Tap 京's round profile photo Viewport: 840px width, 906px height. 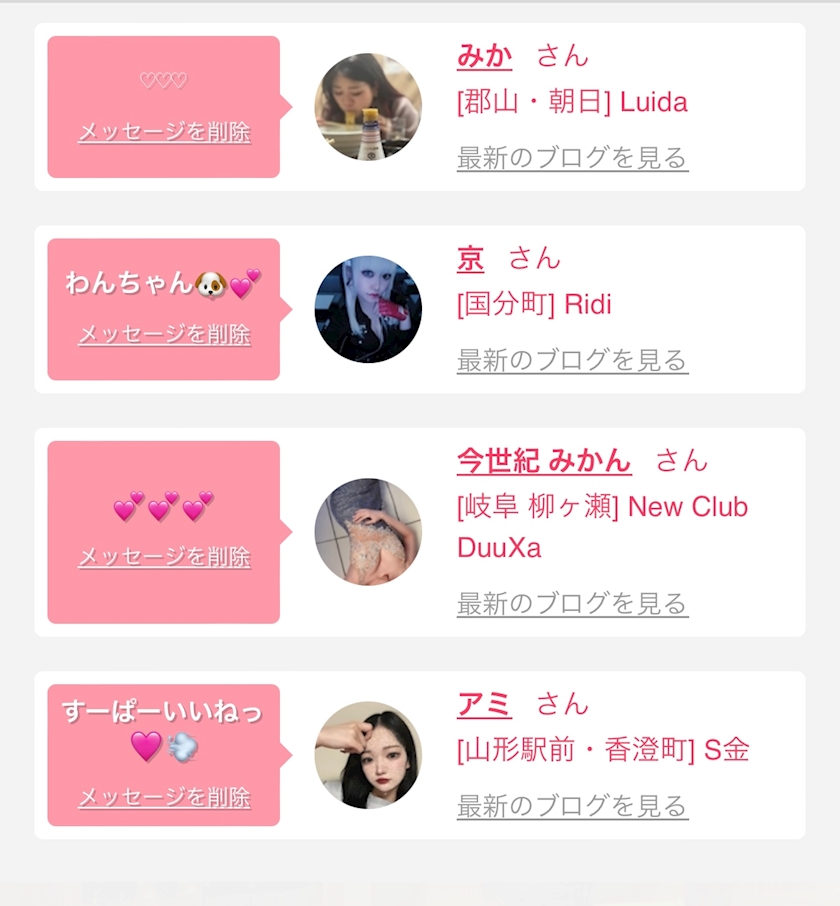pyautogui.click(x=368, y=309)
